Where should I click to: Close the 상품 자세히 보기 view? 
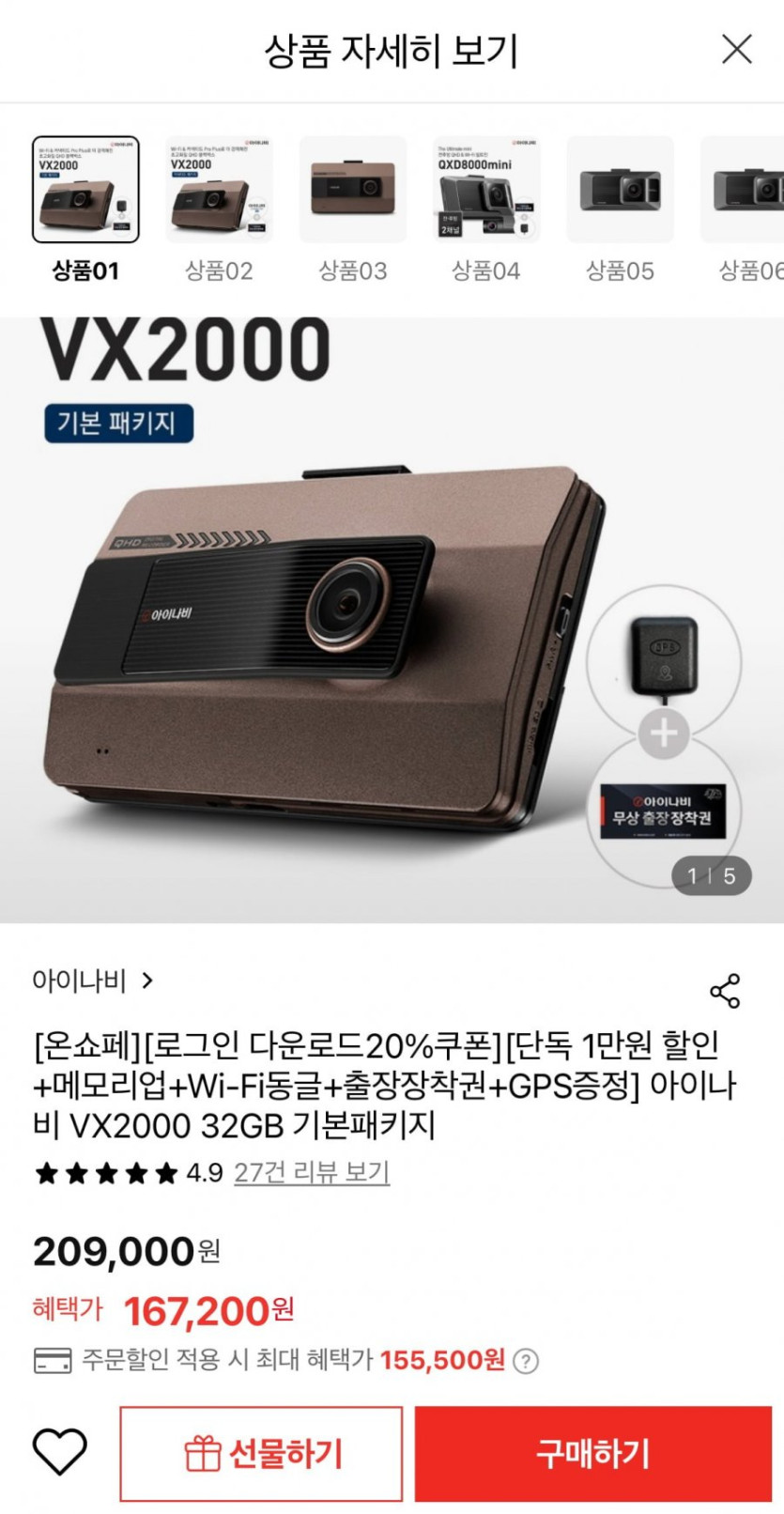(x=737, y=49)
